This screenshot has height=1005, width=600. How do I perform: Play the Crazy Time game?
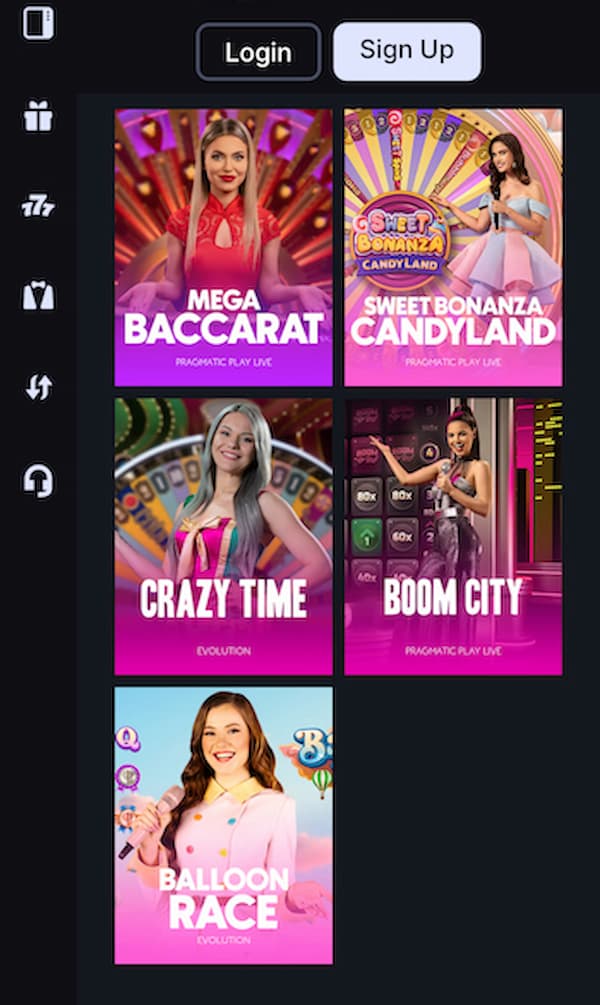click(x=223, y=537)
